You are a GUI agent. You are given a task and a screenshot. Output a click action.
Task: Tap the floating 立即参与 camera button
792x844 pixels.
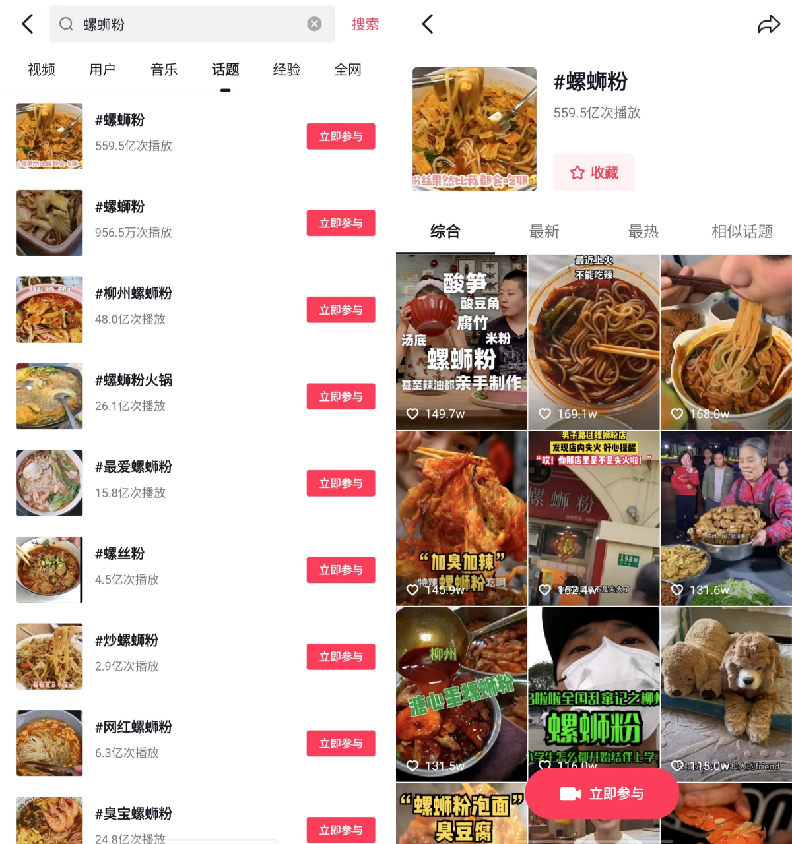602,794
